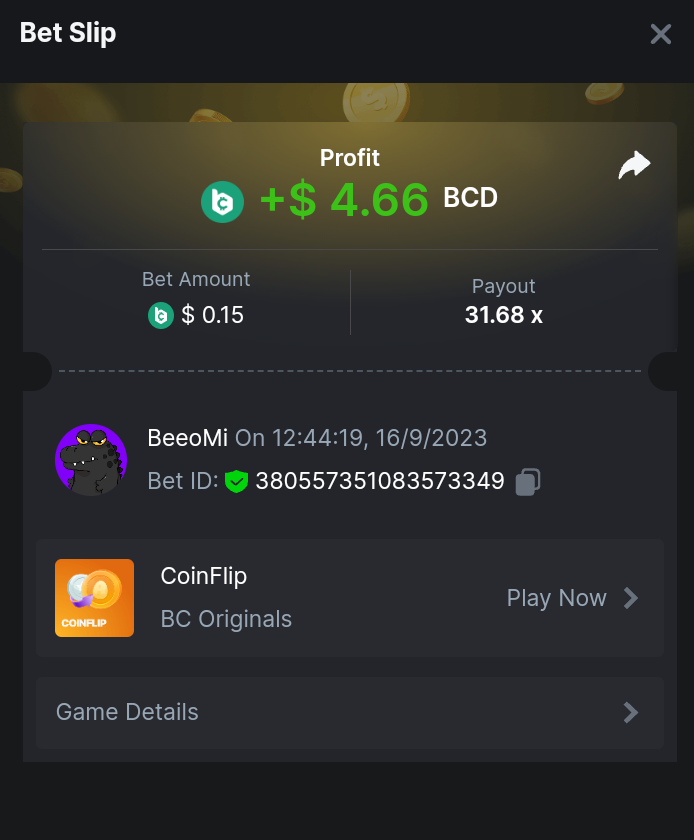Share this bet result
Viewport: 694px width, 840px height.
click(x=634, y=165)
